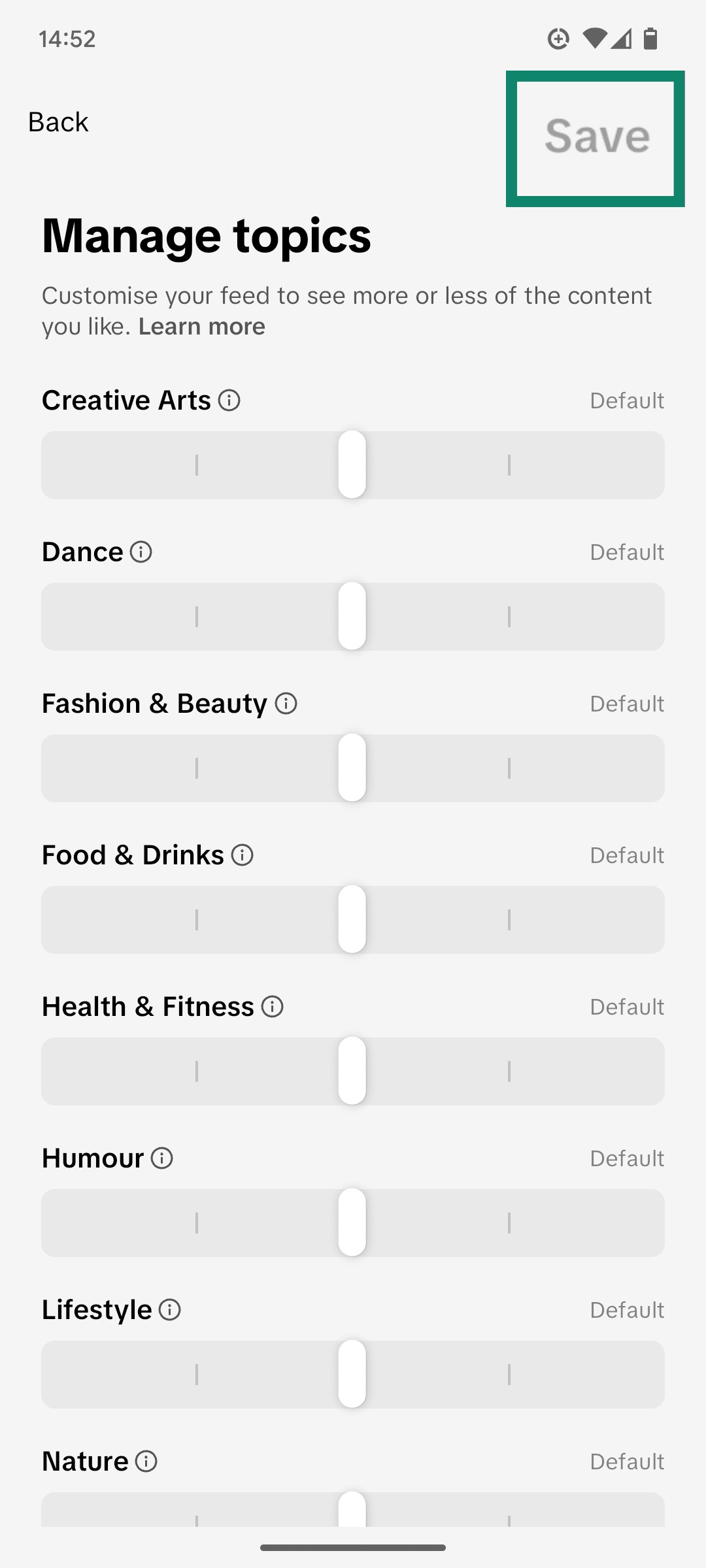
Task: Adjust the Health & Fitness slider handle
Action: click(x=352, y=1071)
